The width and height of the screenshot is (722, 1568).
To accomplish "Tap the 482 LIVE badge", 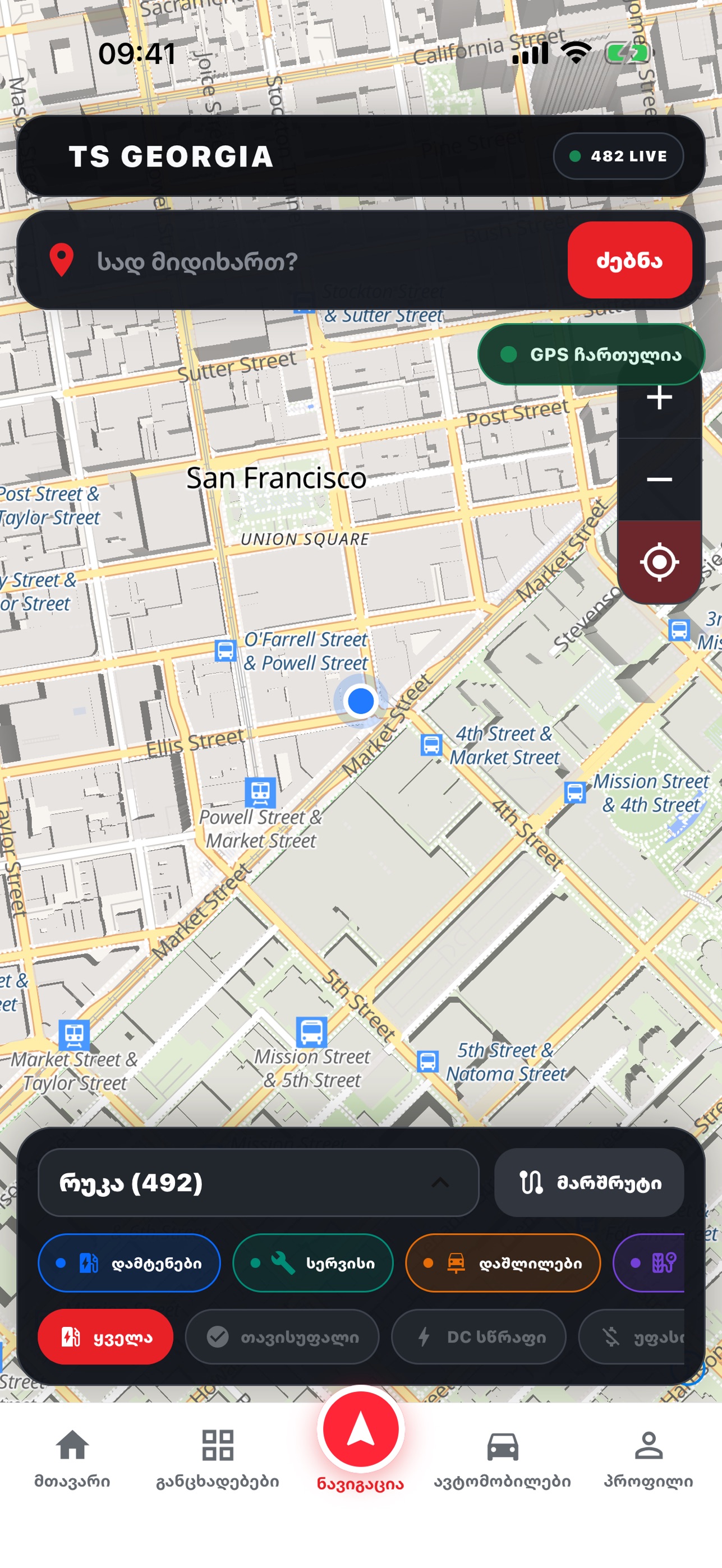I will [618, 156].
